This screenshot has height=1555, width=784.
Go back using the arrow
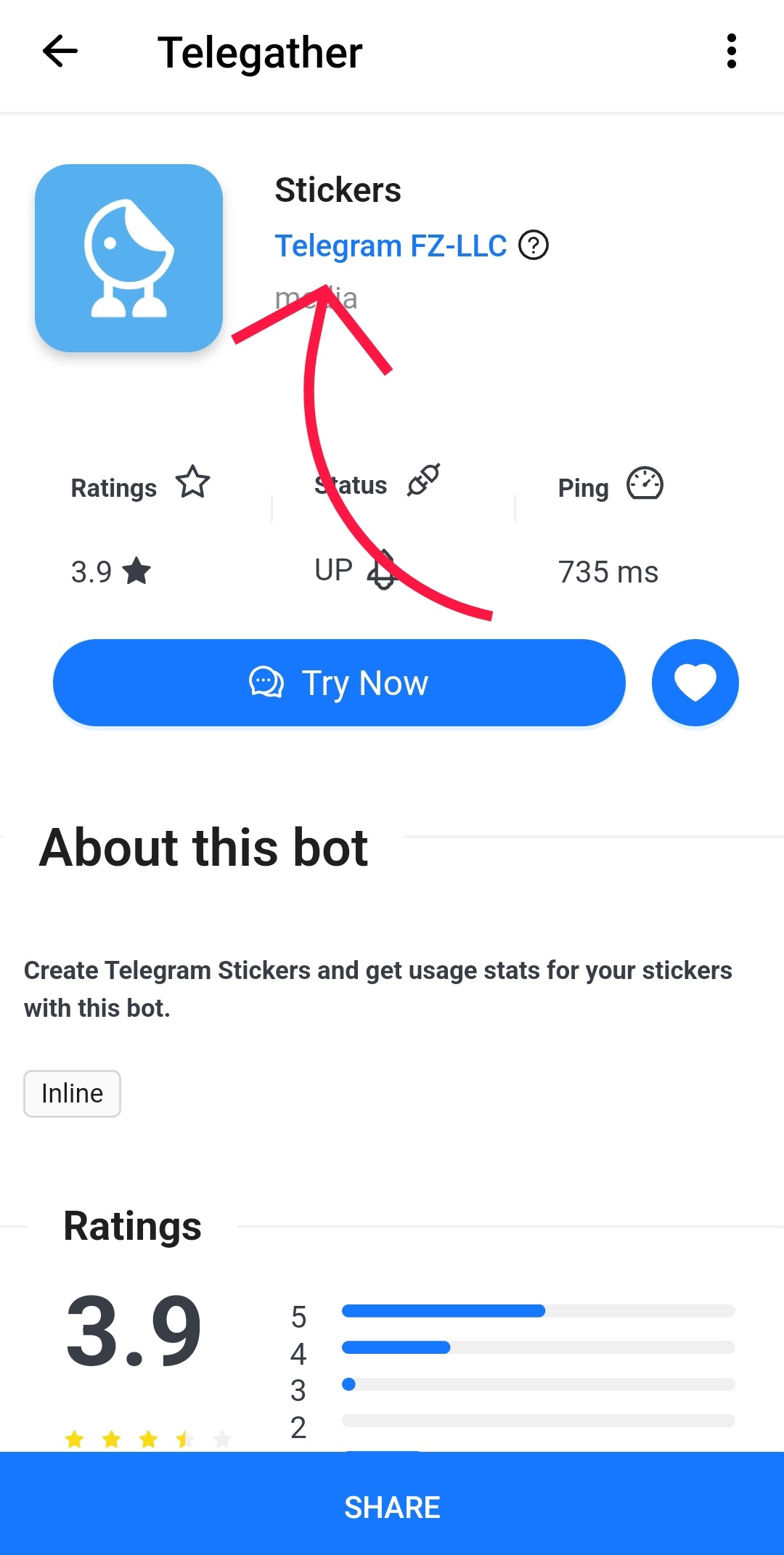pos(60,52)
